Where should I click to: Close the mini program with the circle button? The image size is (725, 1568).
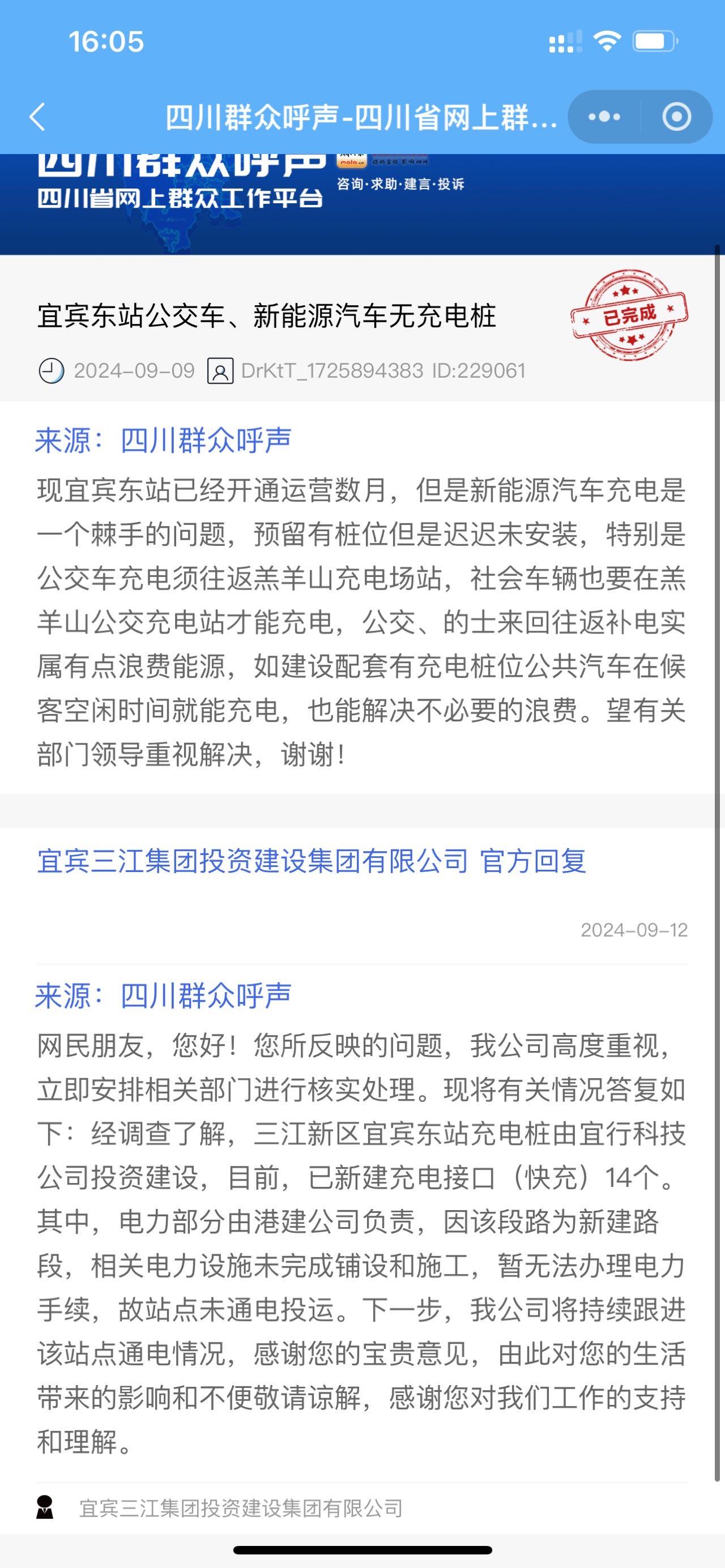676,117
